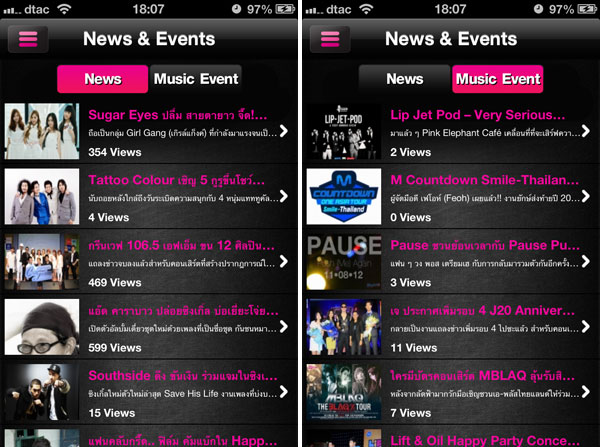Open the Southside news article
The image size is (600, 447).
tap(150, 391)
